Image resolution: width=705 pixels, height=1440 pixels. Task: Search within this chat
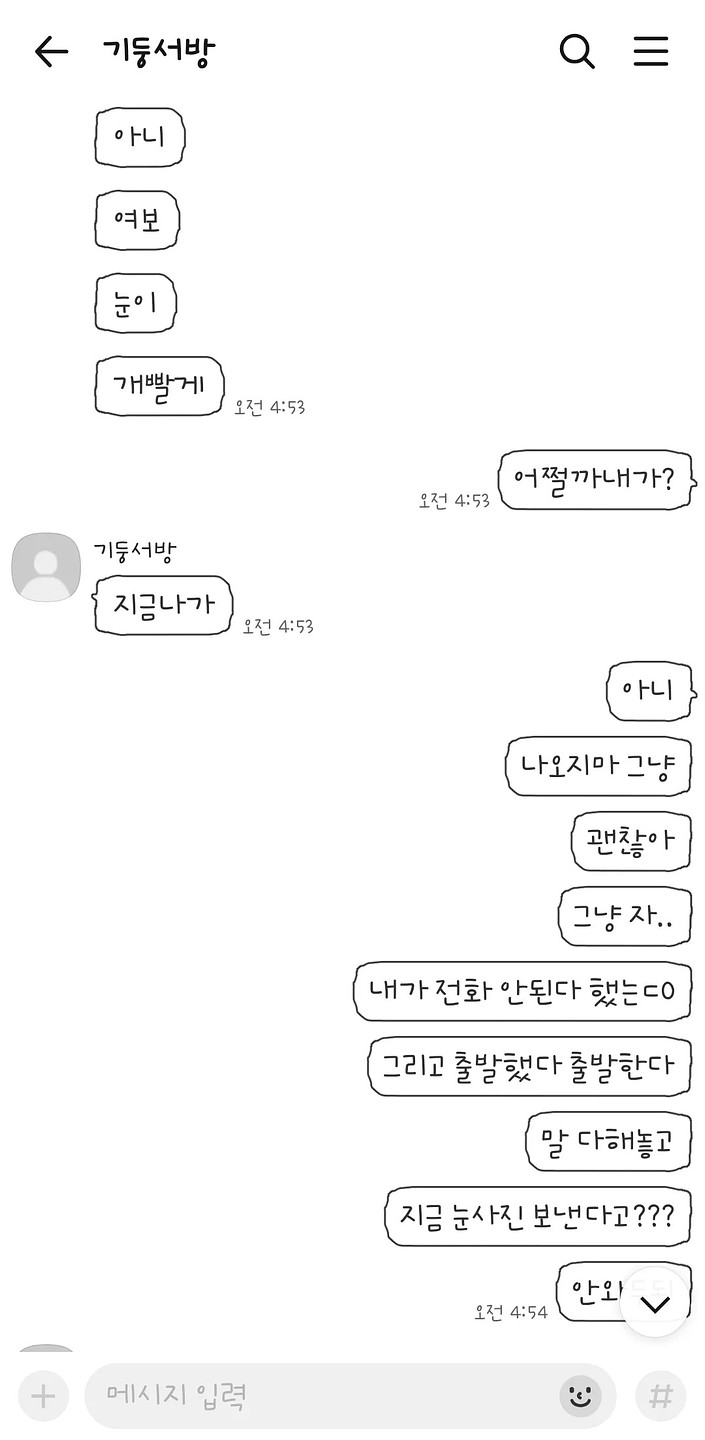click(577, 51)
